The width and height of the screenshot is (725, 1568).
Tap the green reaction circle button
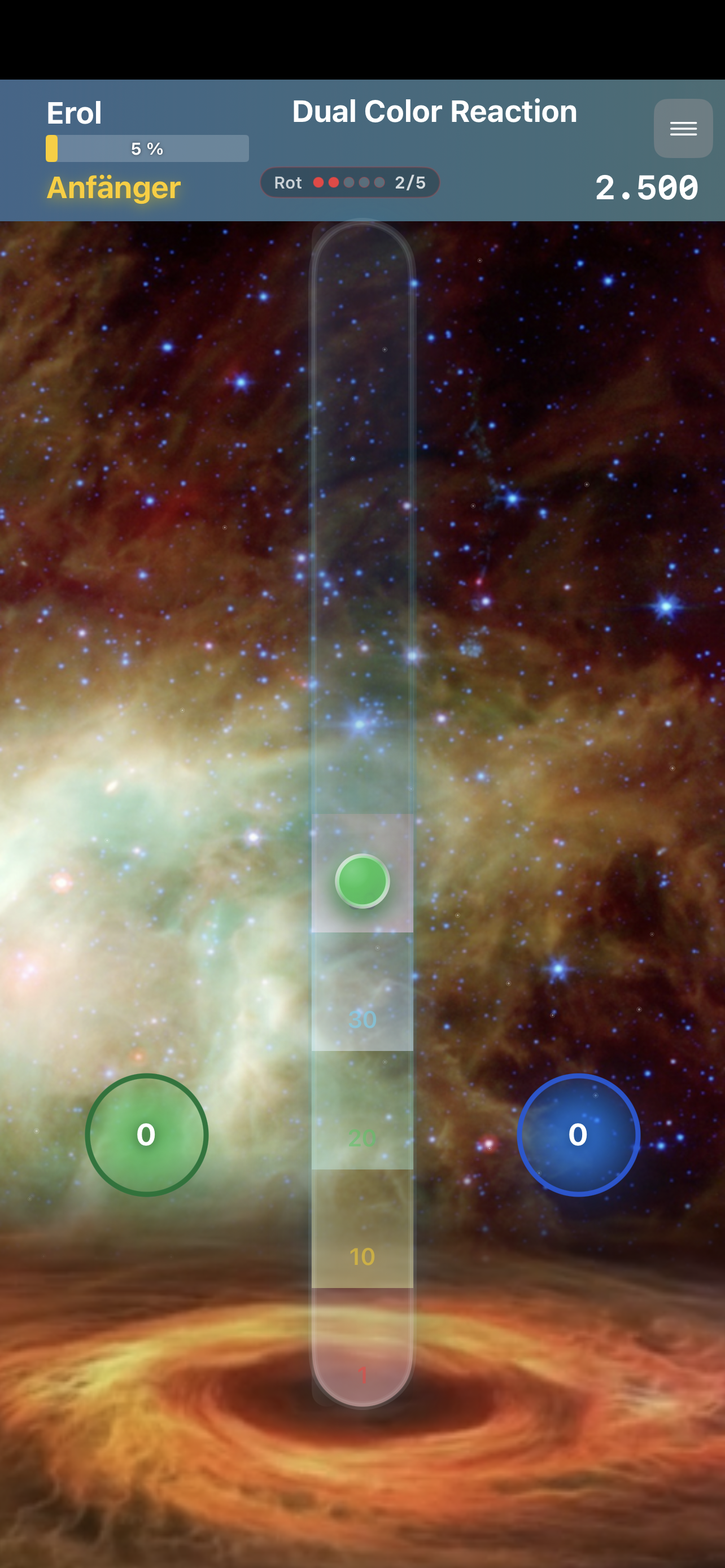[x=147, y=1135]
